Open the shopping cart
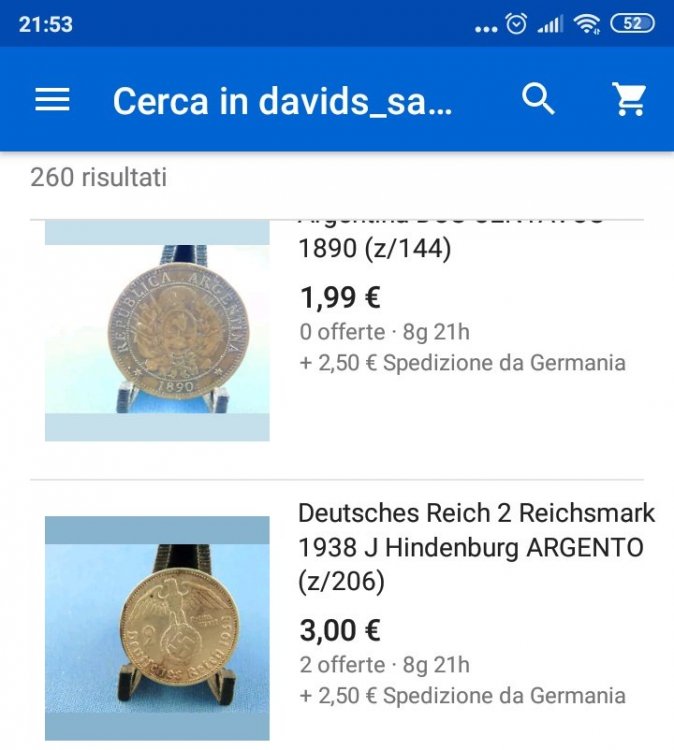The height and width of the screenshot is (750, 674). tap(629, 99)
